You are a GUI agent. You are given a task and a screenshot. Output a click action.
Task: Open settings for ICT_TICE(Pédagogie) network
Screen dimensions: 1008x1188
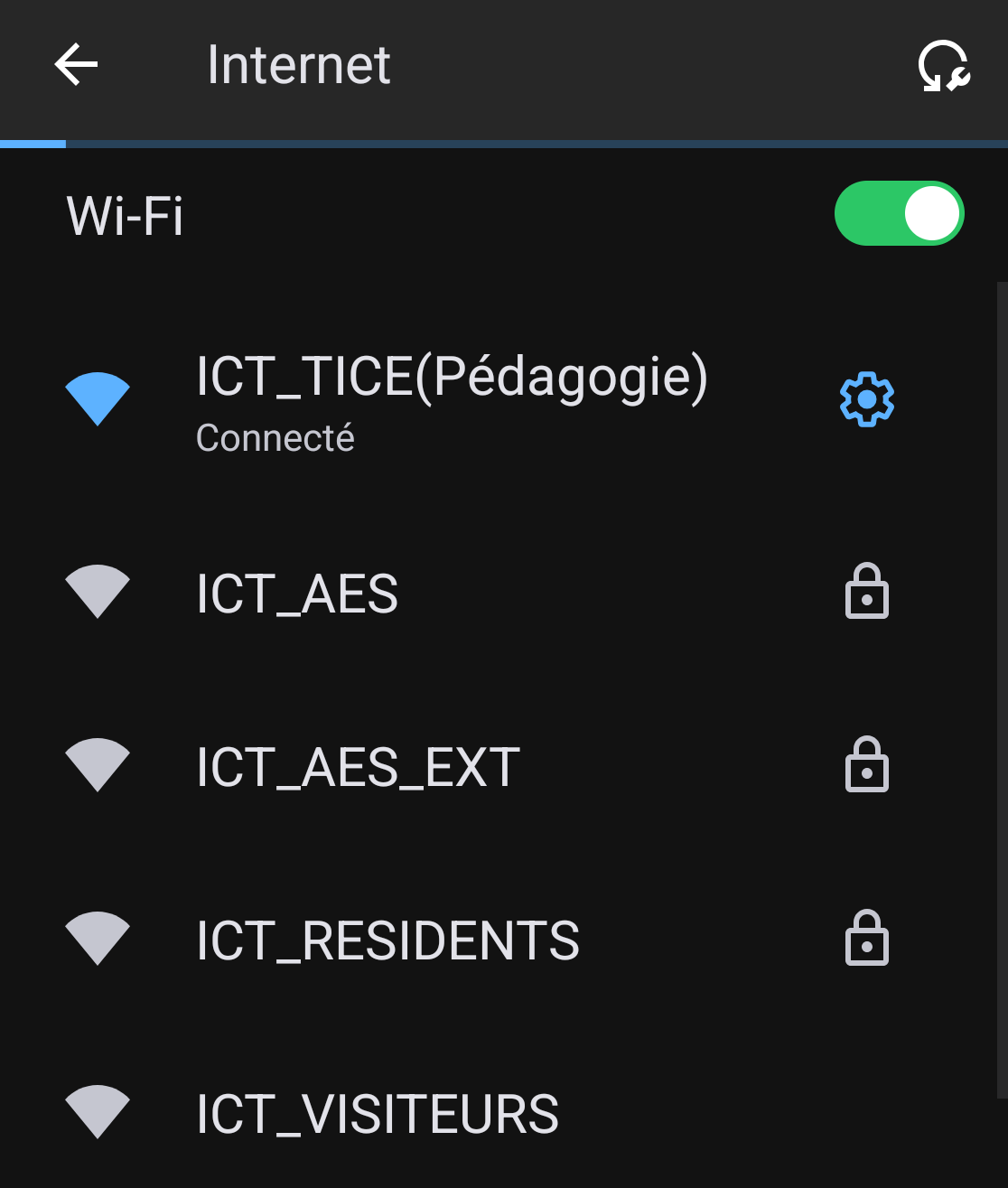click(866, 398)
